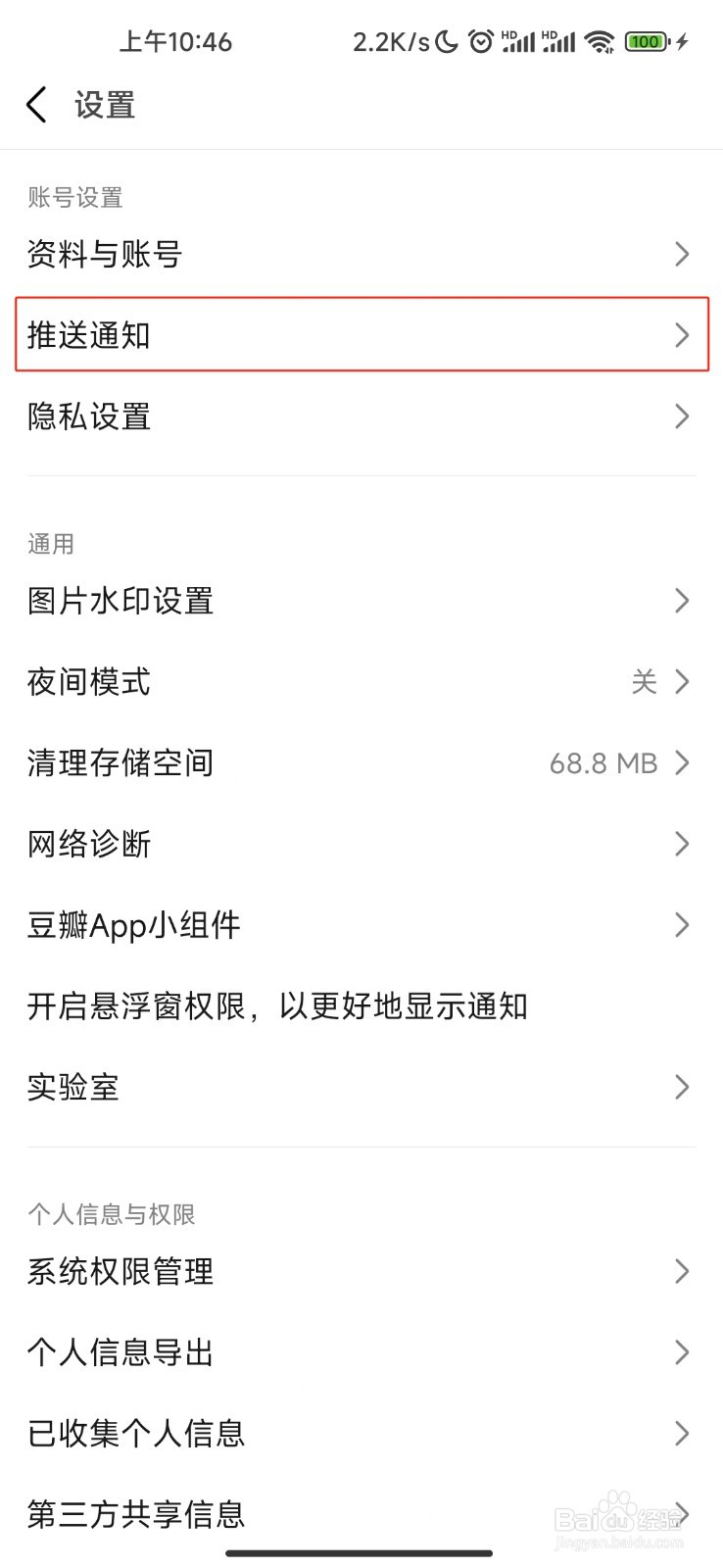Tap the 100% battery indicator

pyautogui.click(x=647, y=41)
